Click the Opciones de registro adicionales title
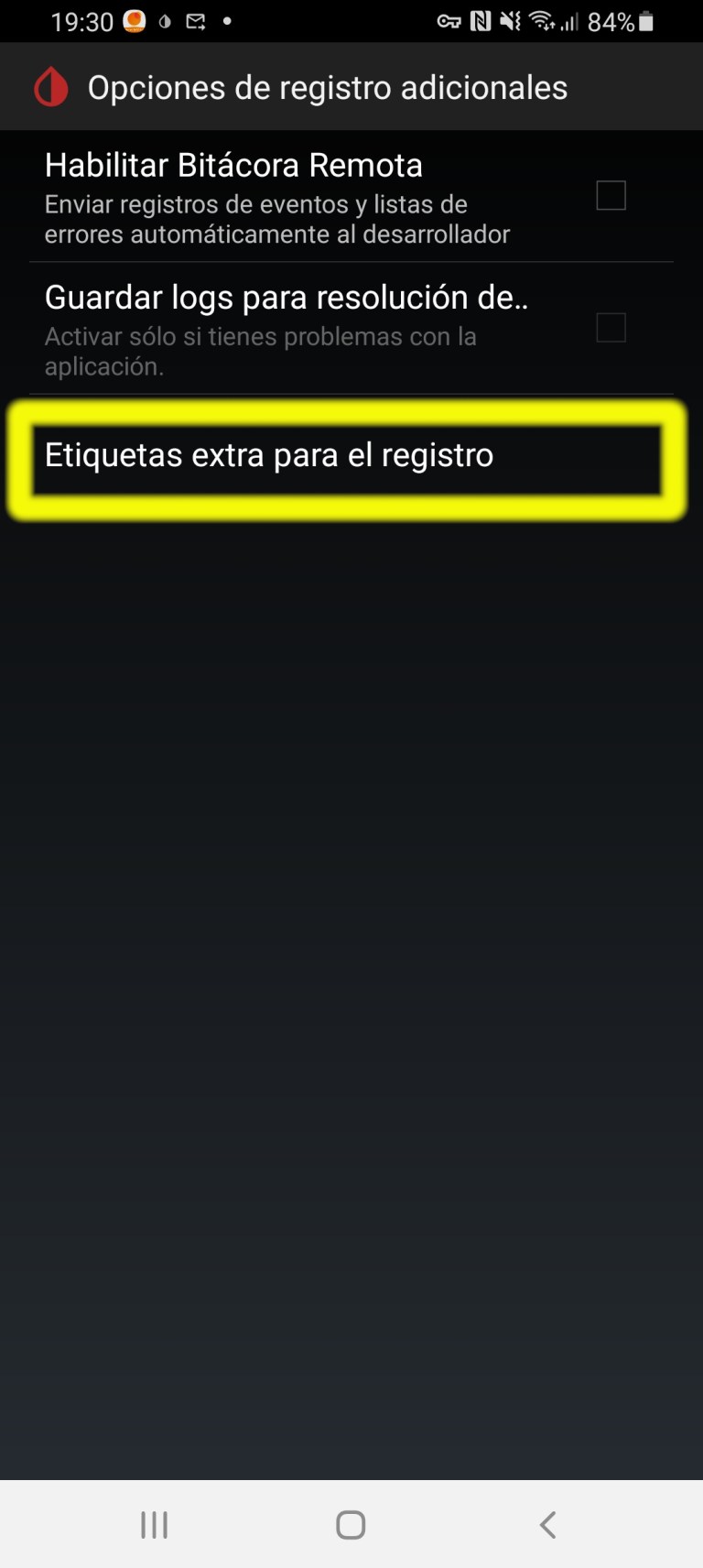Viewport: 703px width, 1568px height. [328, 86]
